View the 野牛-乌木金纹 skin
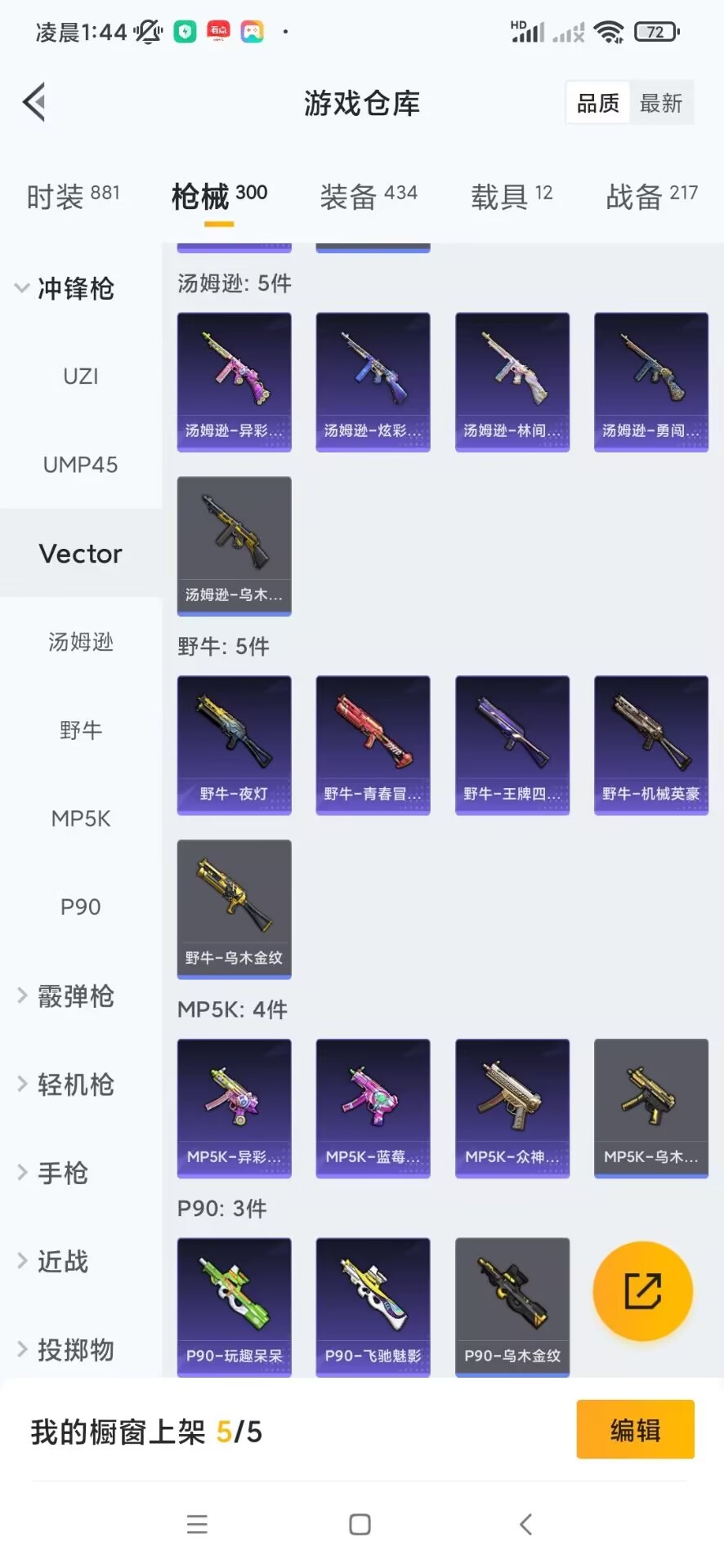 click(235, 909)
